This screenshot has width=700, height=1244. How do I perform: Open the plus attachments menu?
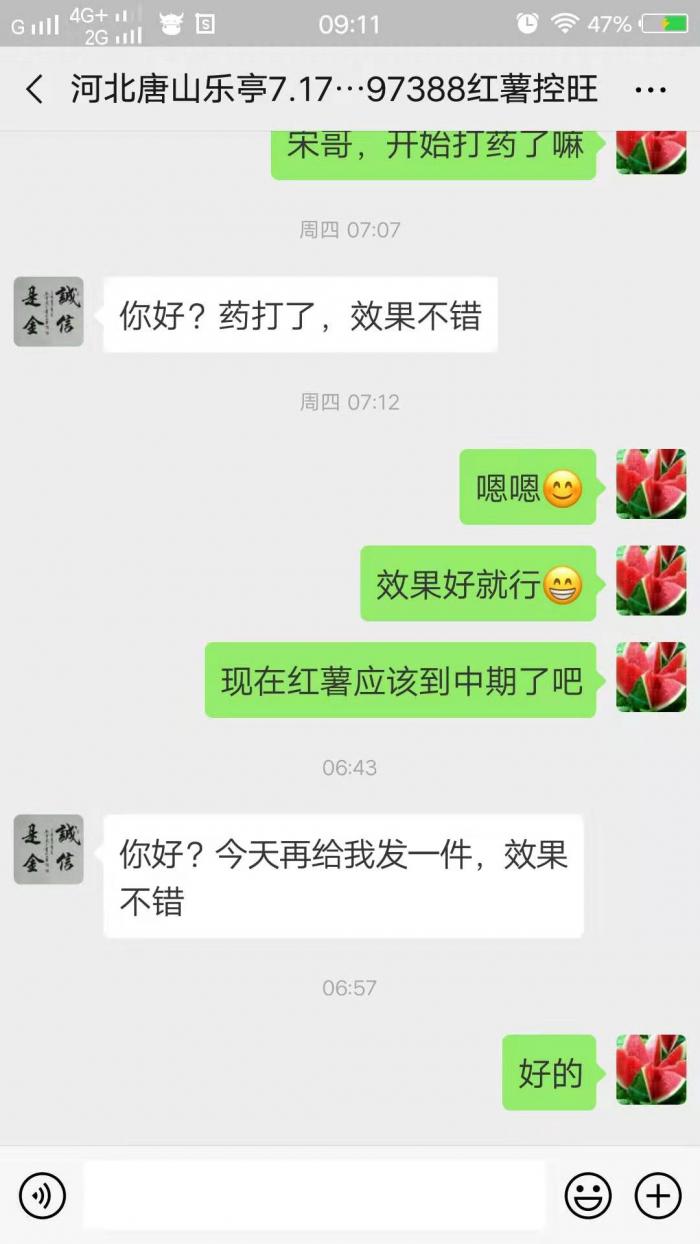658,1195
